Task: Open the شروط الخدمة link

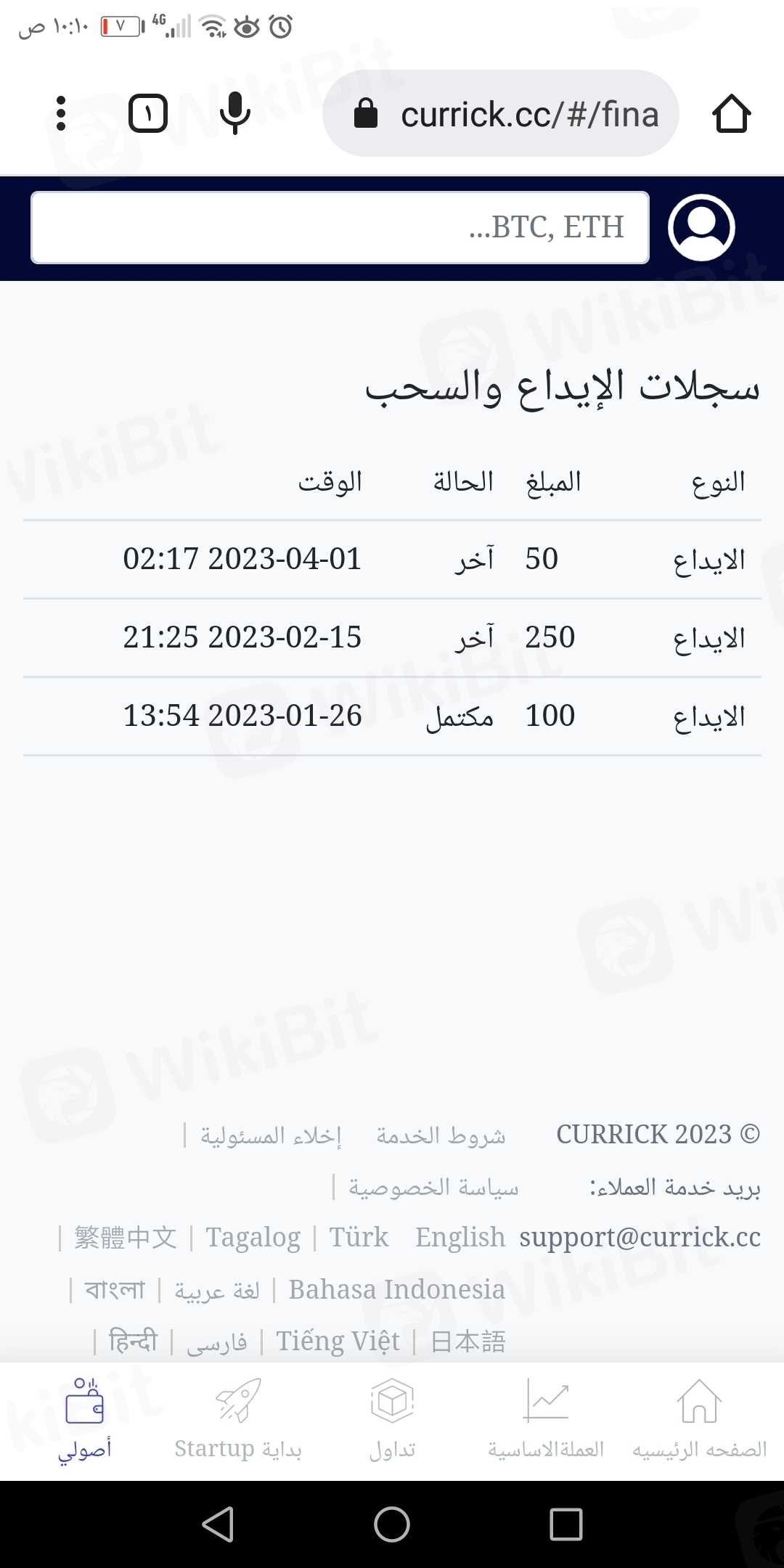Action: pyautogui.click(x=441, y=1135)
